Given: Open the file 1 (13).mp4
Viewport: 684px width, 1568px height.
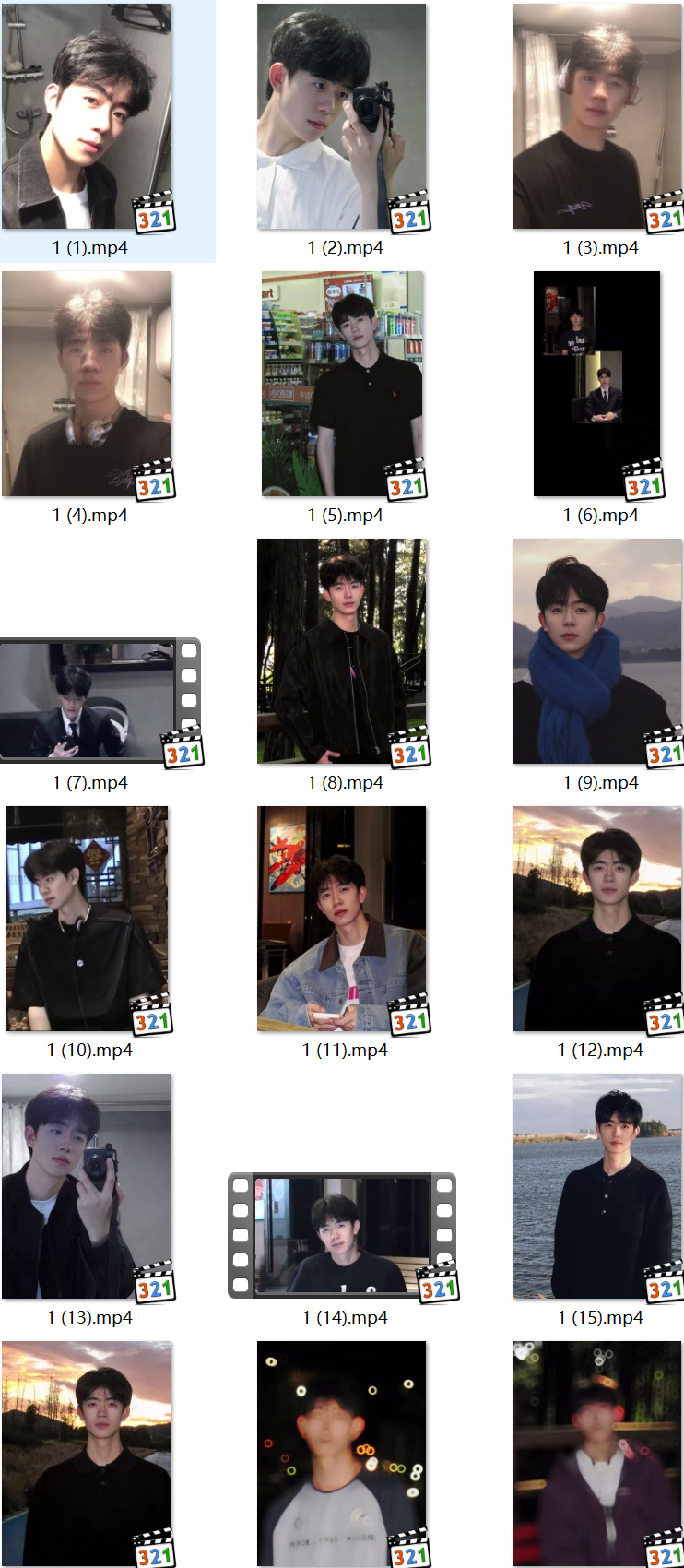Looking at the screenshot, I should coord(87,1187).
